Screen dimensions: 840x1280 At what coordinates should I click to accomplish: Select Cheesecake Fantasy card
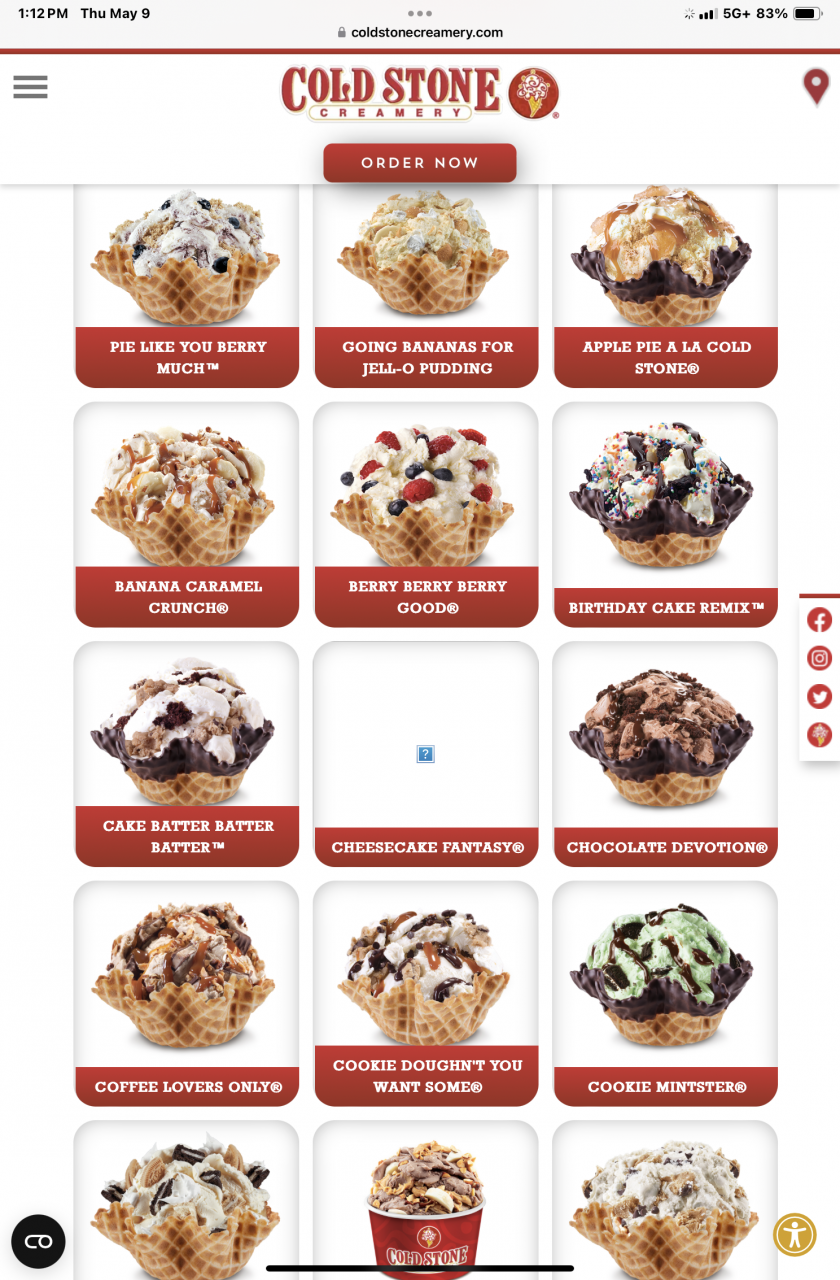click(426, 755)
